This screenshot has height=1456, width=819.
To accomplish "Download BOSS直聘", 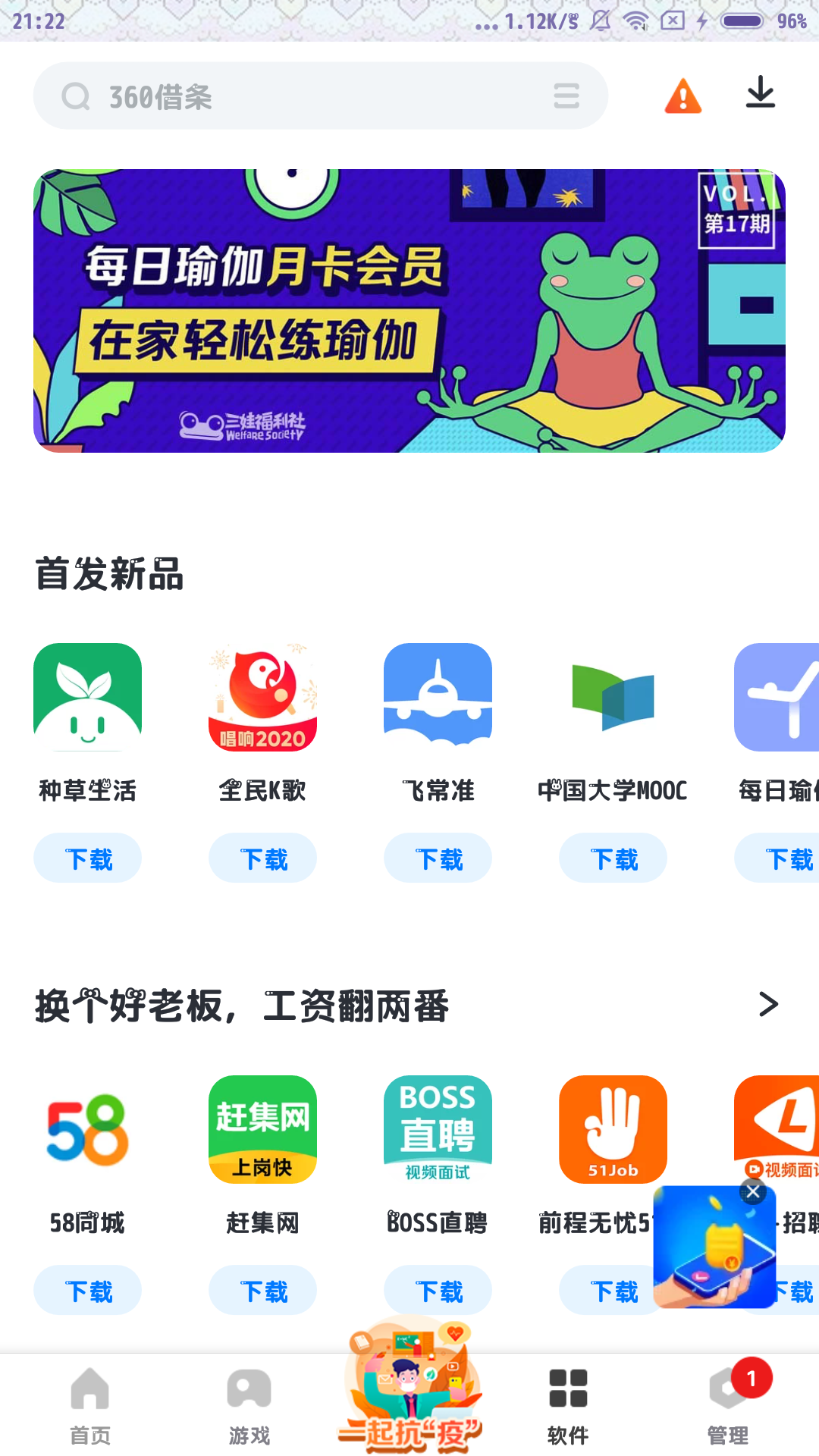I will click(x=438, y=1291).
